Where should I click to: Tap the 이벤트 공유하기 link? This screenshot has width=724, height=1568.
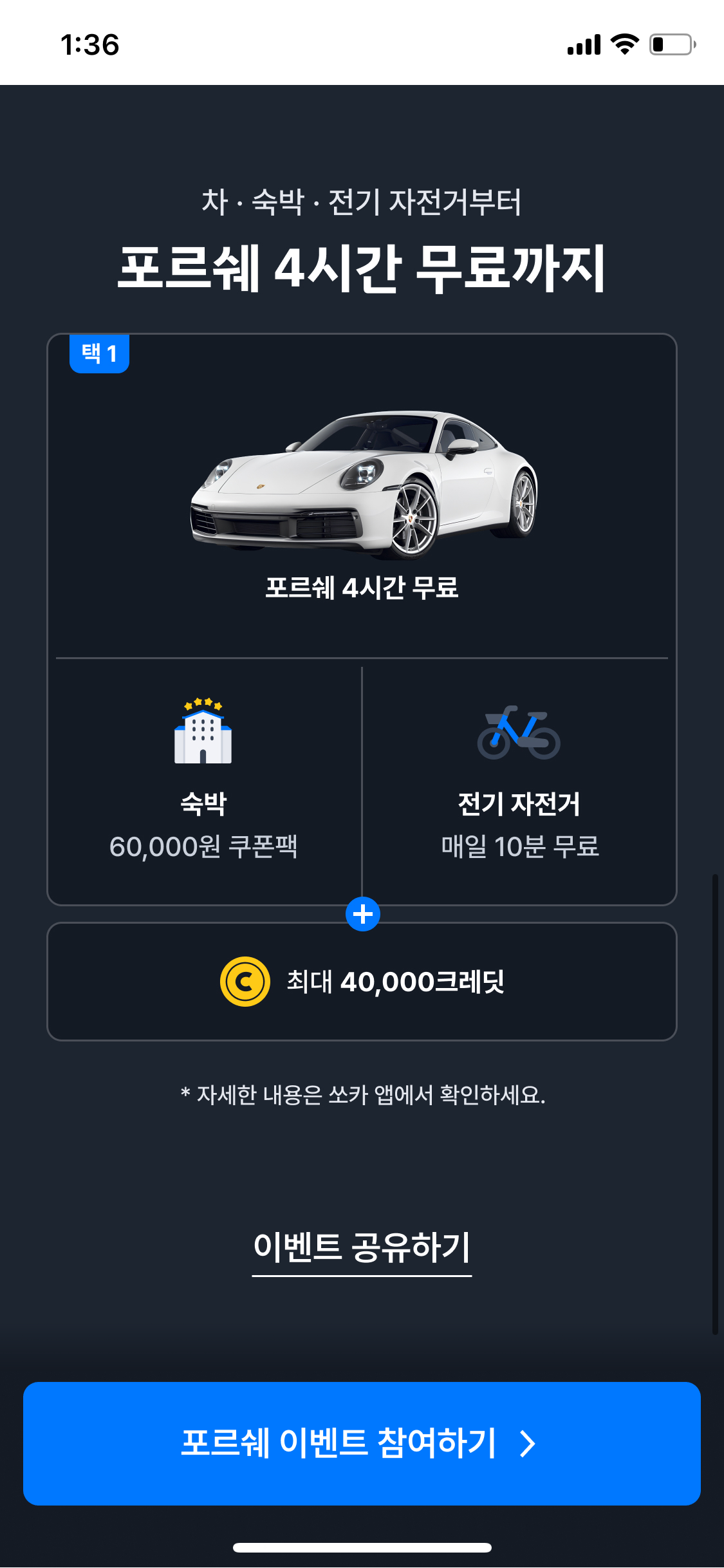[362, 1249]
